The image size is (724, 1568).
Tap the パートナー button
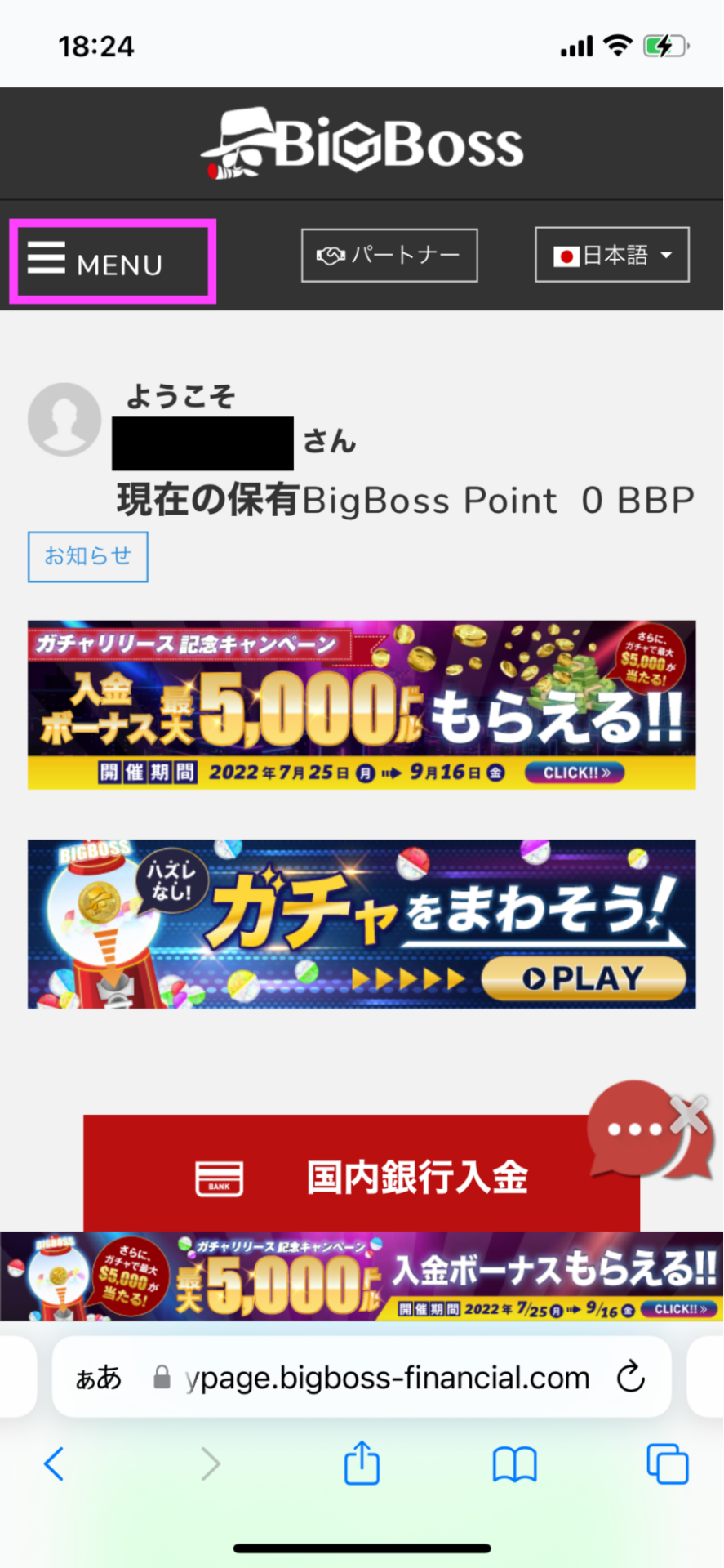(x=389, y=256)
